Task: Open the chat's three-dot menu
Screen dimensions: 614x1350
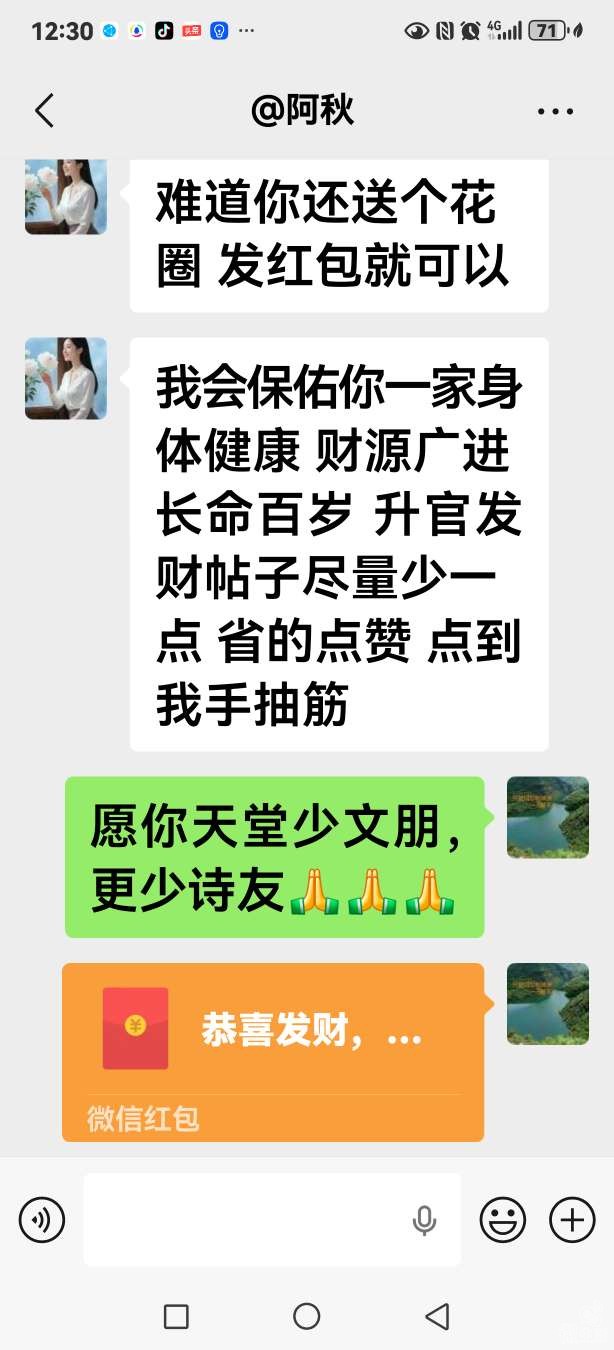Action: coord(555,111)
